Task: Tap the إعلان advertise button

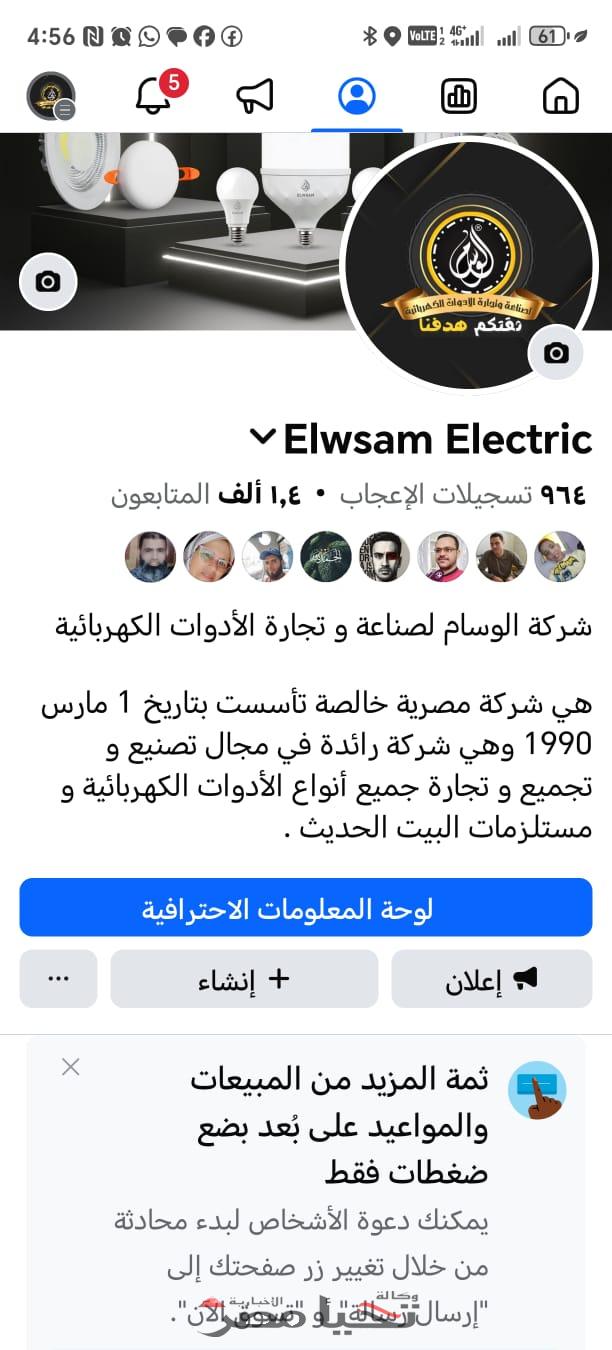Action: tap(491, 978)
